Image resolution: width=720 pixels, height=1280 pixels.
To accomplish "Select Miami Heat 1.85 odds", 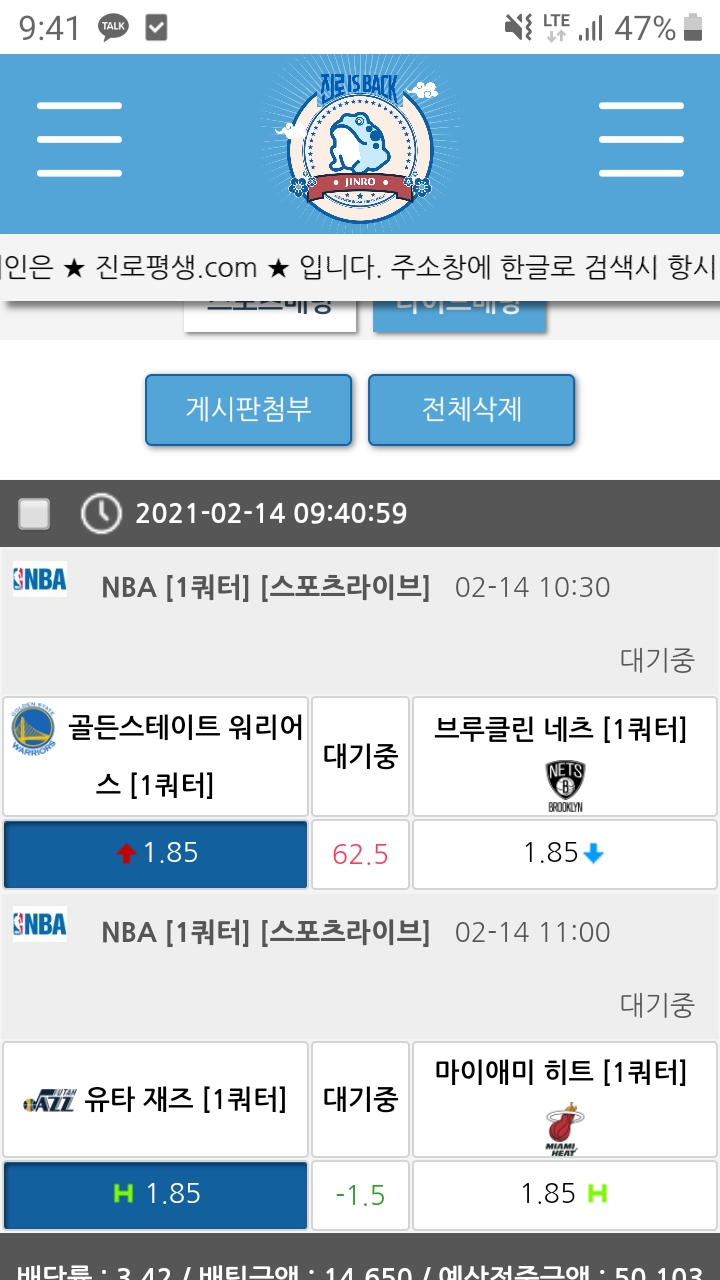I will 564,1194.
